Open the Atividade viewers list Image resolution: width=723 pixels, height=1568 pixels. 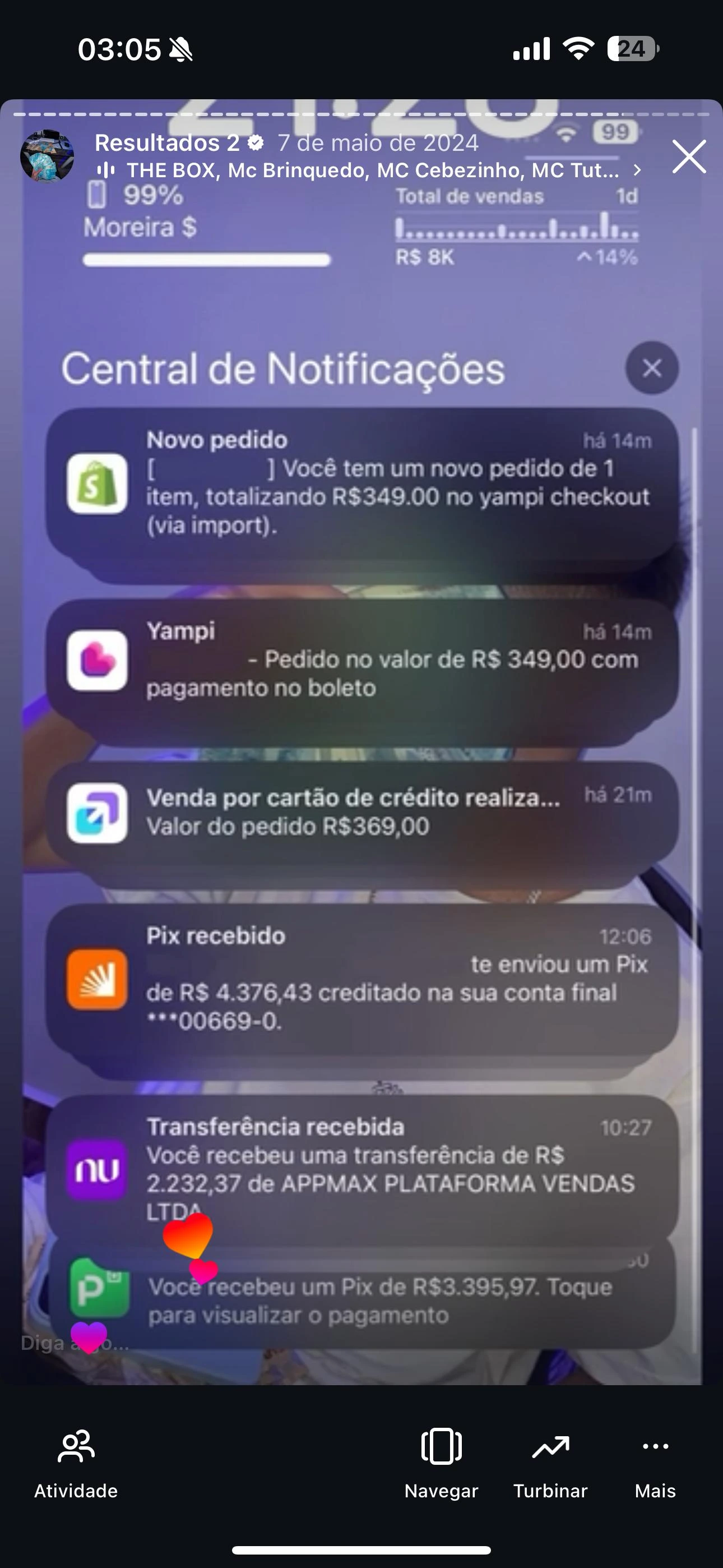coord(76,1463)
